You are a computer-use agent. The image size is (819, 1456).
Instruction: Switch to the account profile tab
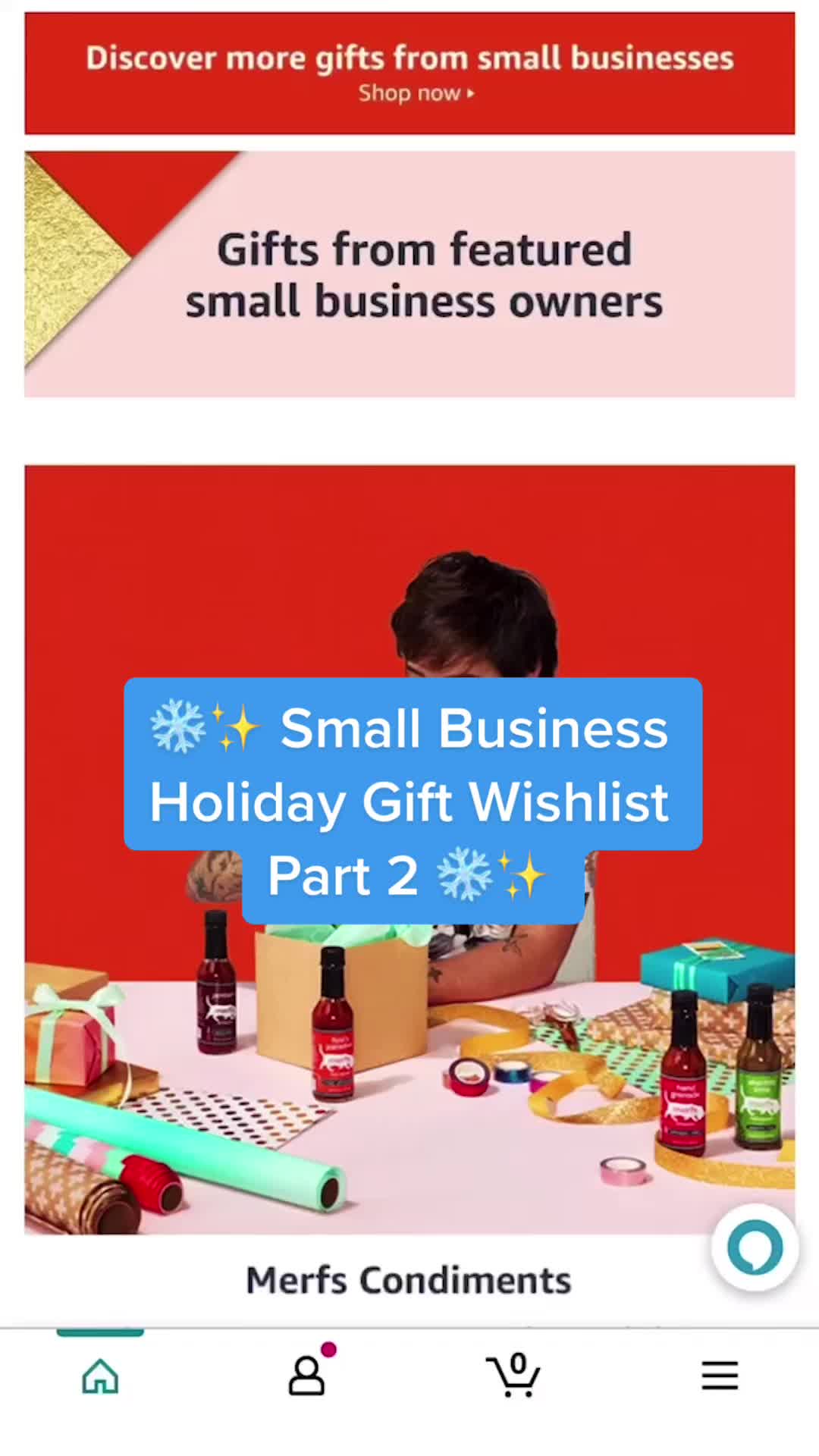(x=307, y=1376)
